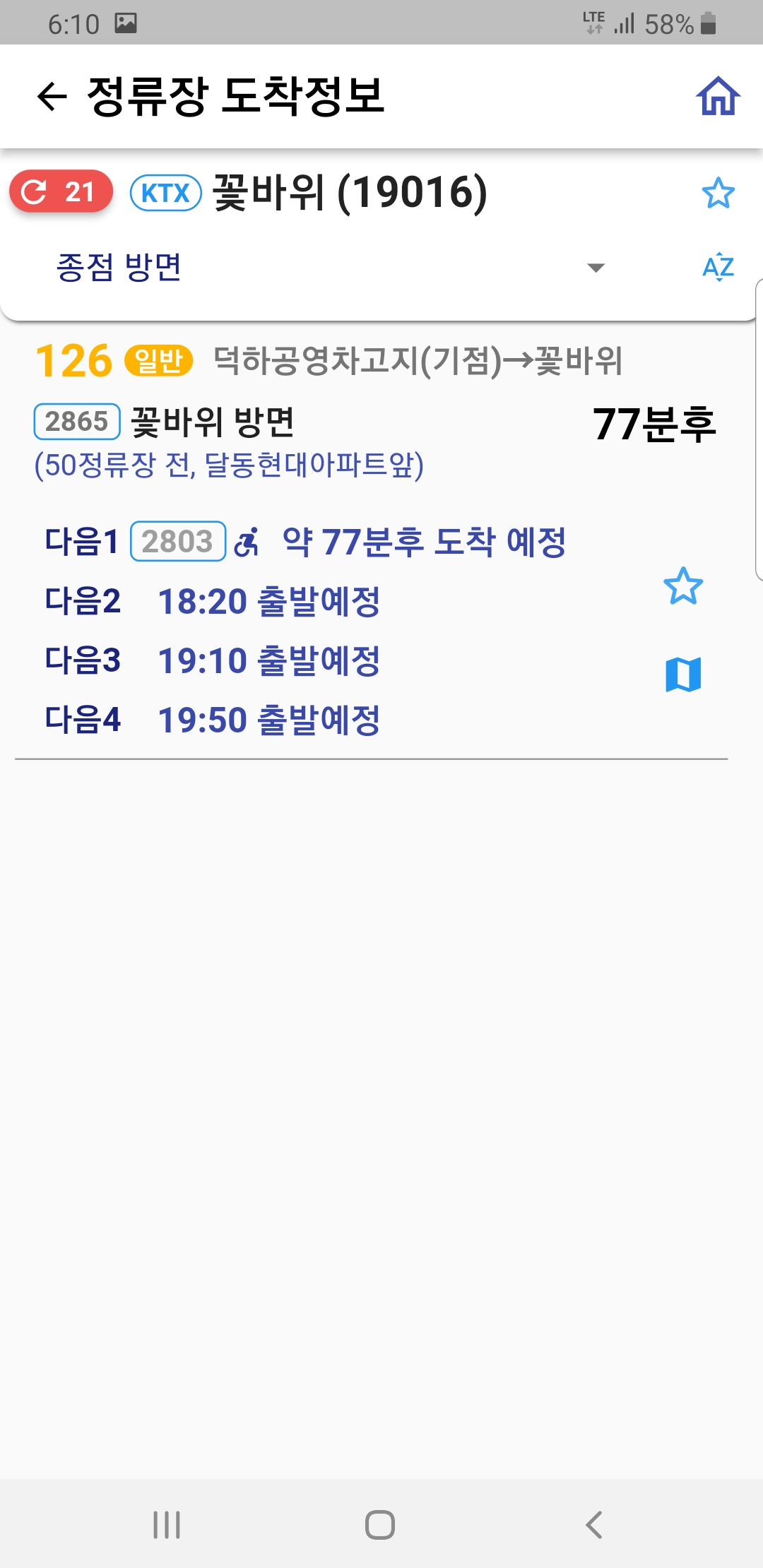This screenshot has width=763, height=1568.
Task: Sort bus routes with the AZ icon
Action: point(718,268)
